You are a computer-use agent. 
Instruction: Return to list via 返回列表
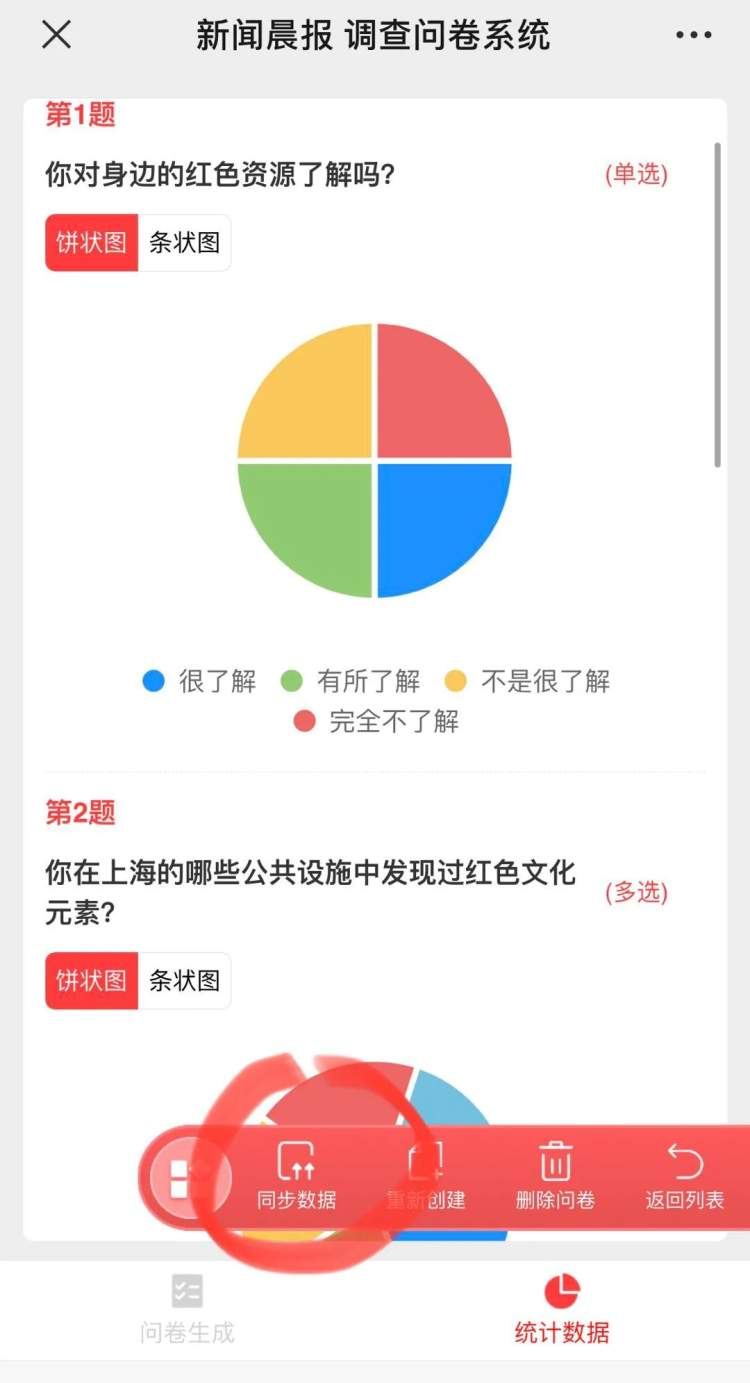tap(685, 1177)
